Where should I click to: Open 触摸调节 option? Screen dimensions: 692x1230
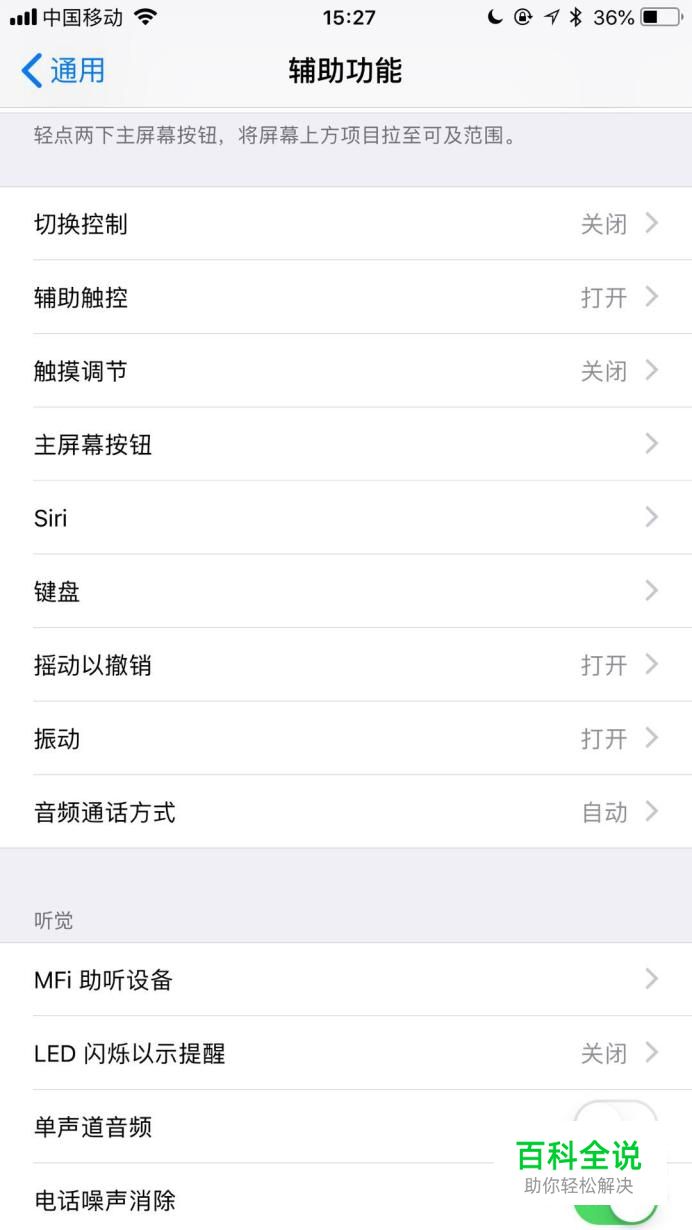tap(346, 371)
